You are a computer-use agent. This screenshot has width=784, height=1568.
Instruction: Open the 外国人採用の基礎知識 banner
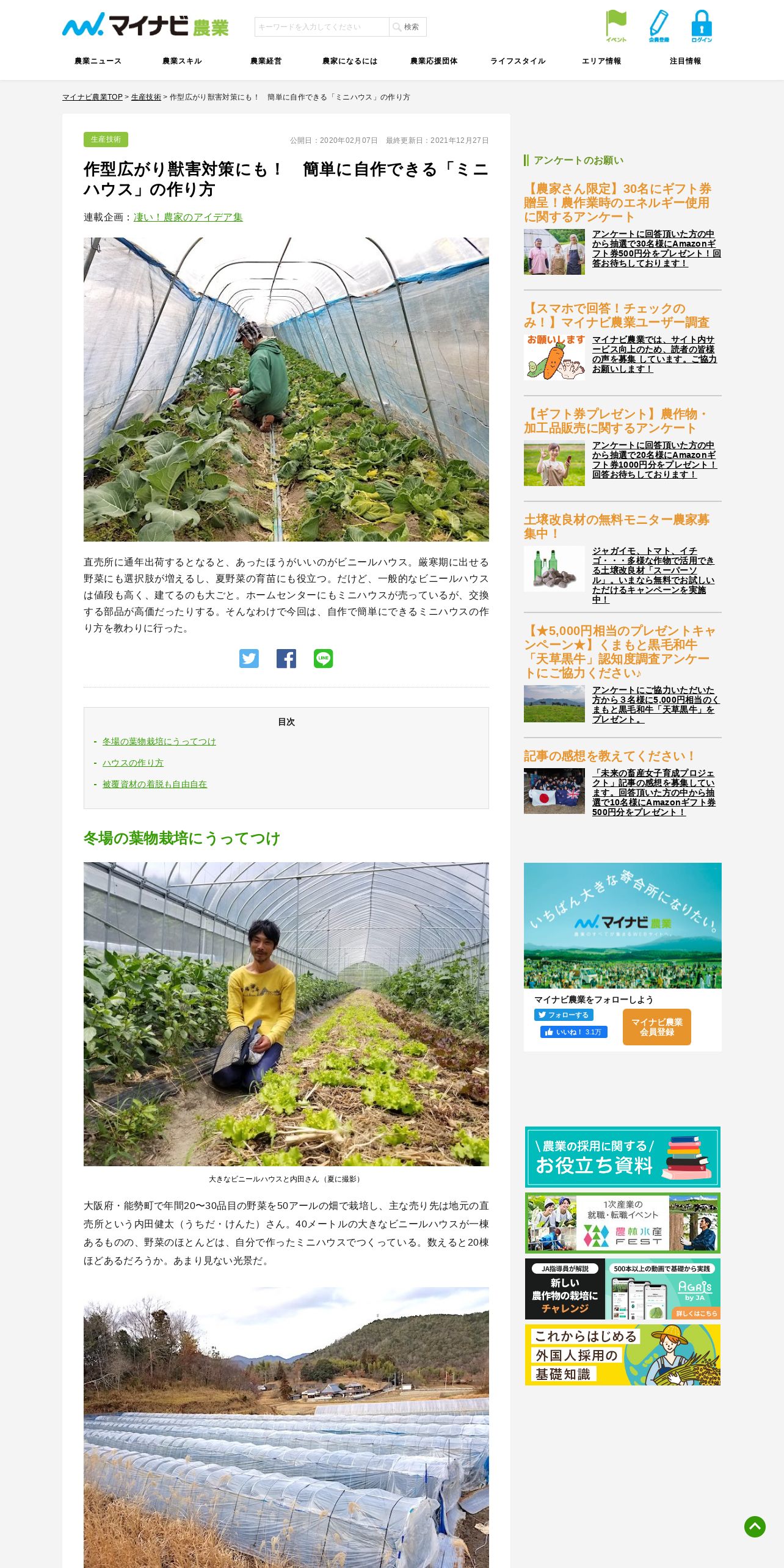pos(623,1355)
